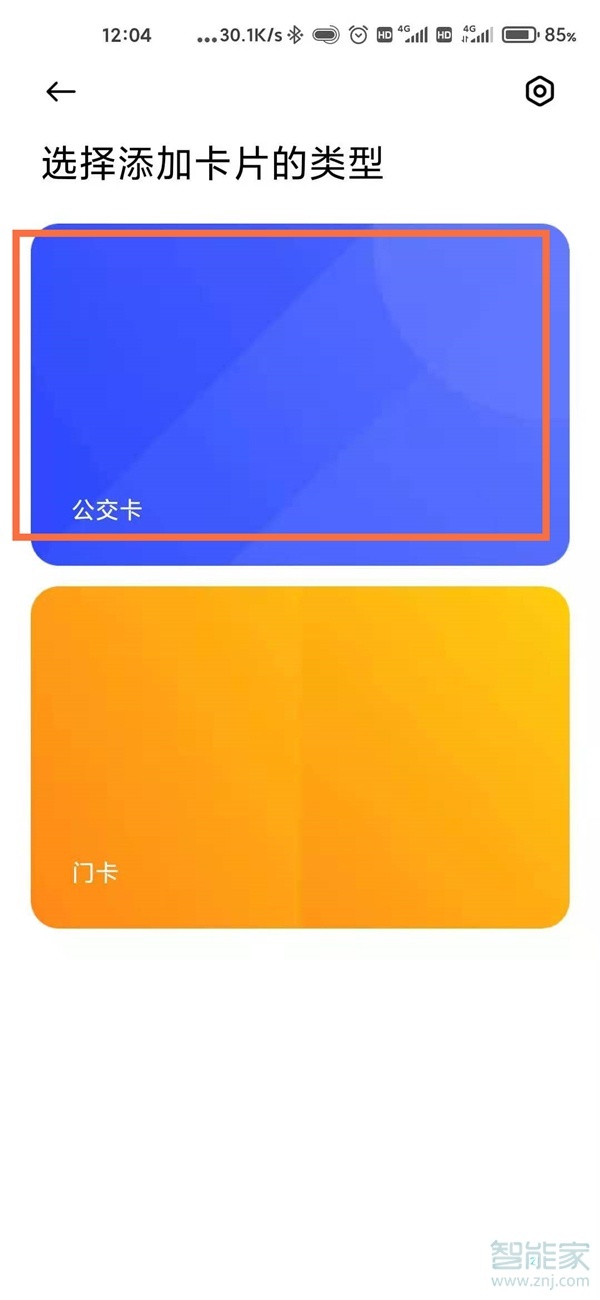The height and width of the screenshot is (1300, 600).
Task: Choose the orange 门卡 card
Action: (x=300, y=757)
